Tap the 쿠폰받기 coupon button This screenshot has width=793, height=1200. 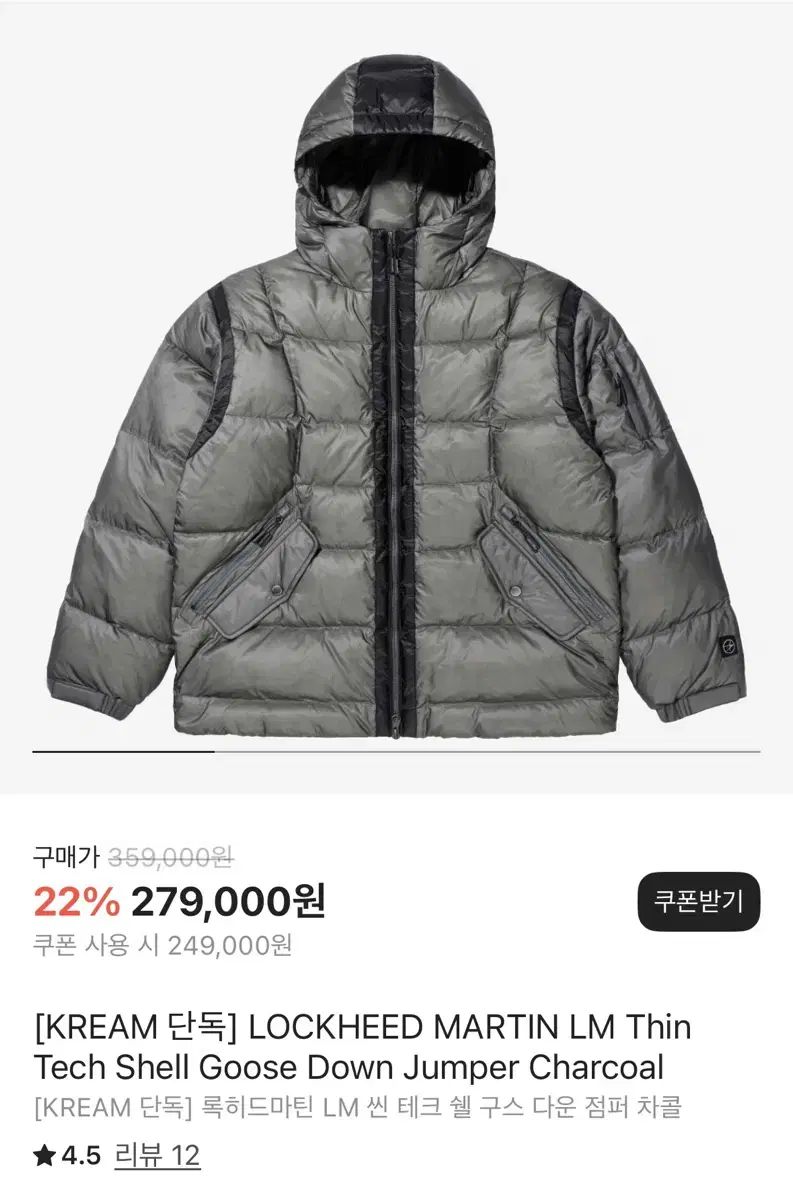click(698, 901)
